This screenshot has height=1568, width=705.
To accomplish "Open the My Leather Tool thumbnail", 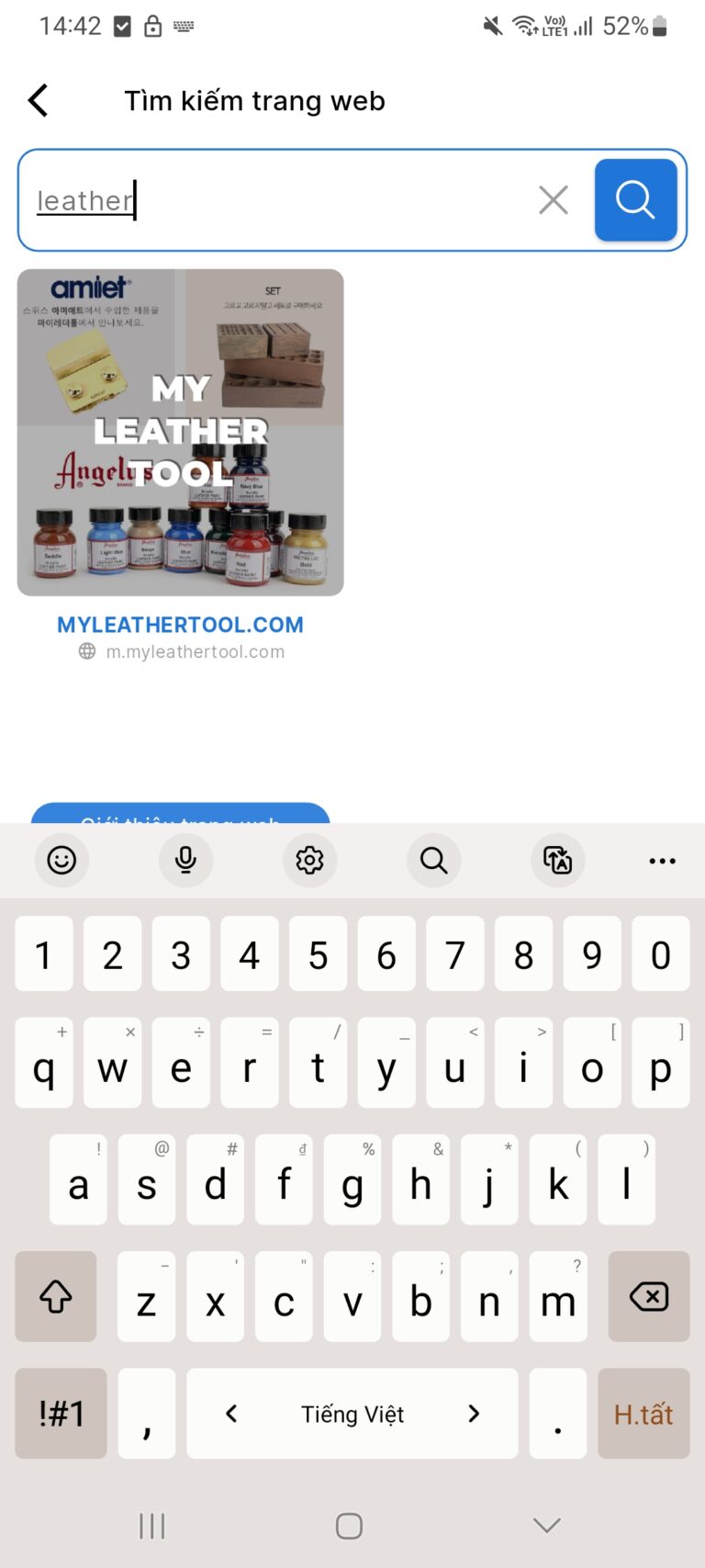I will [181, 433].
